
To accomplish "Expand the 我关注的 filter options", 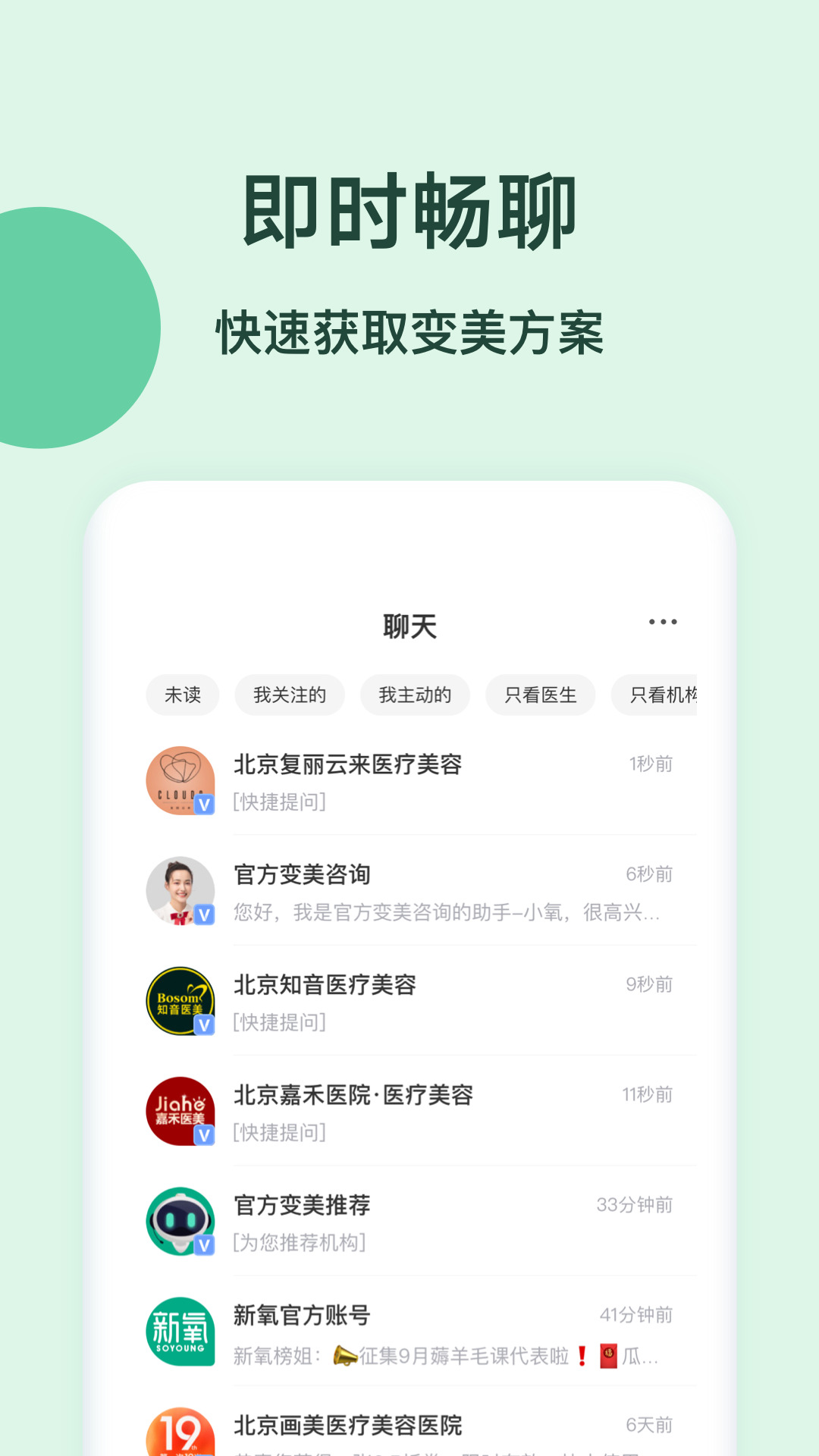I will (289, 695).
